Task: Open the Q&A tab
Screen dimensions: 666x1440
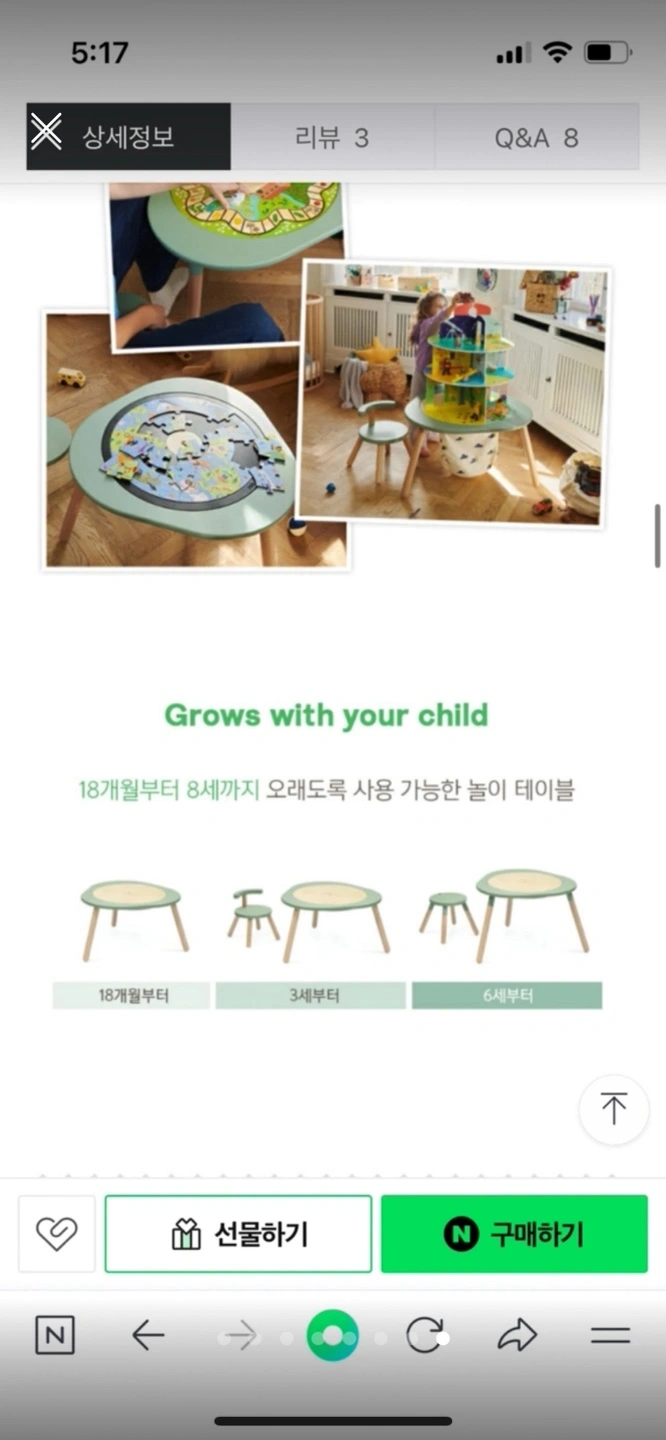Action: [x=536, y=137]
